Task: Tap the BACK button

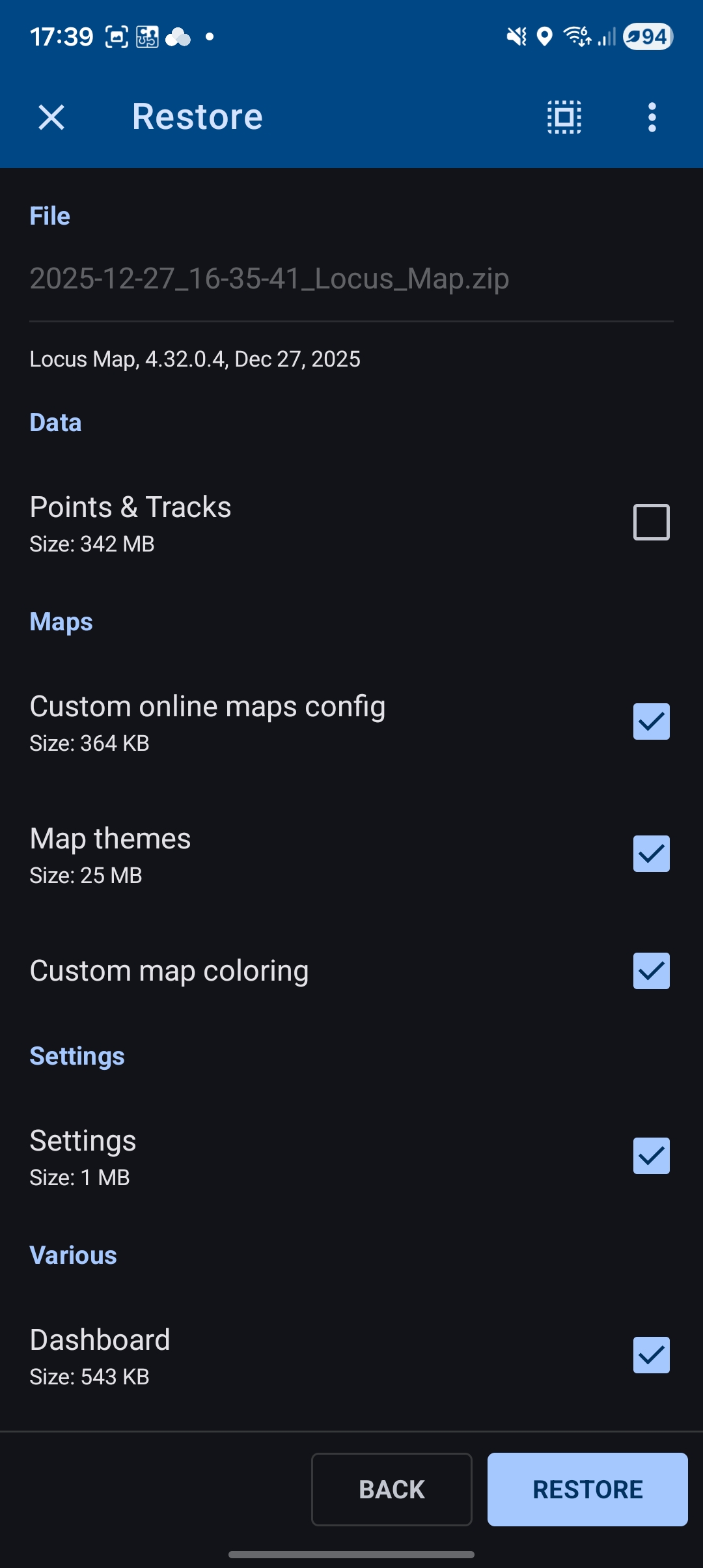Action: tap(391, 1489)
